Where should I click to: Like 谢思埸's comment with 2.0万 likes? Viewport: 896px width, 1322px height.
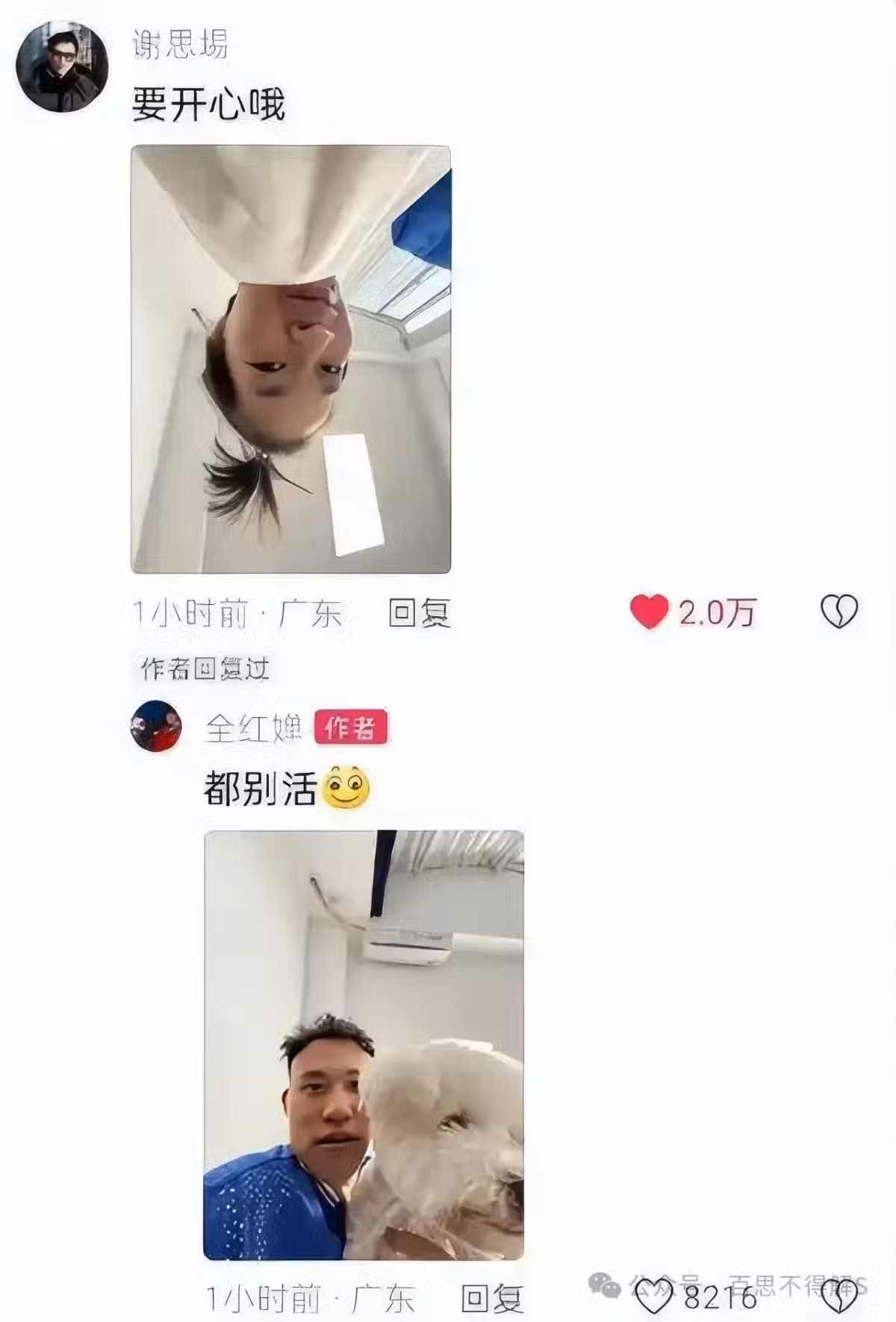[x=649, y=612]
